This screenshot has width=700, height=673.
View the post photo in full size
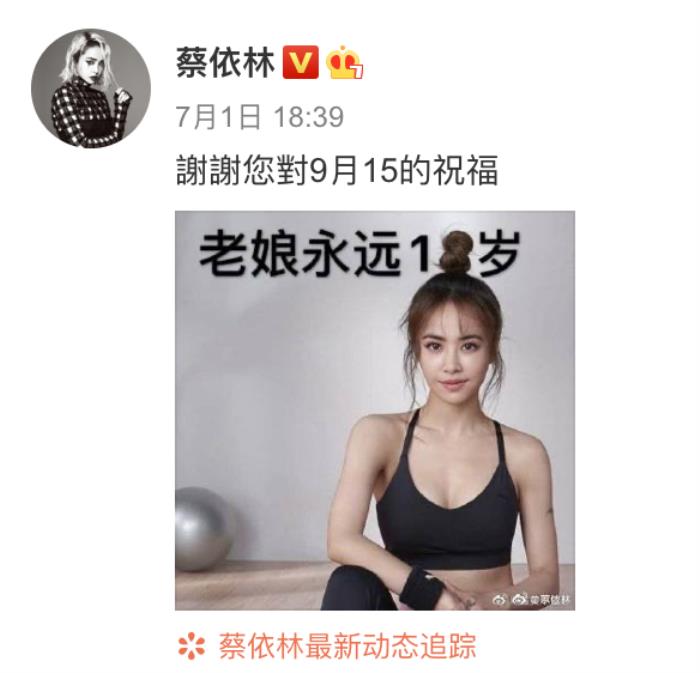374,410
